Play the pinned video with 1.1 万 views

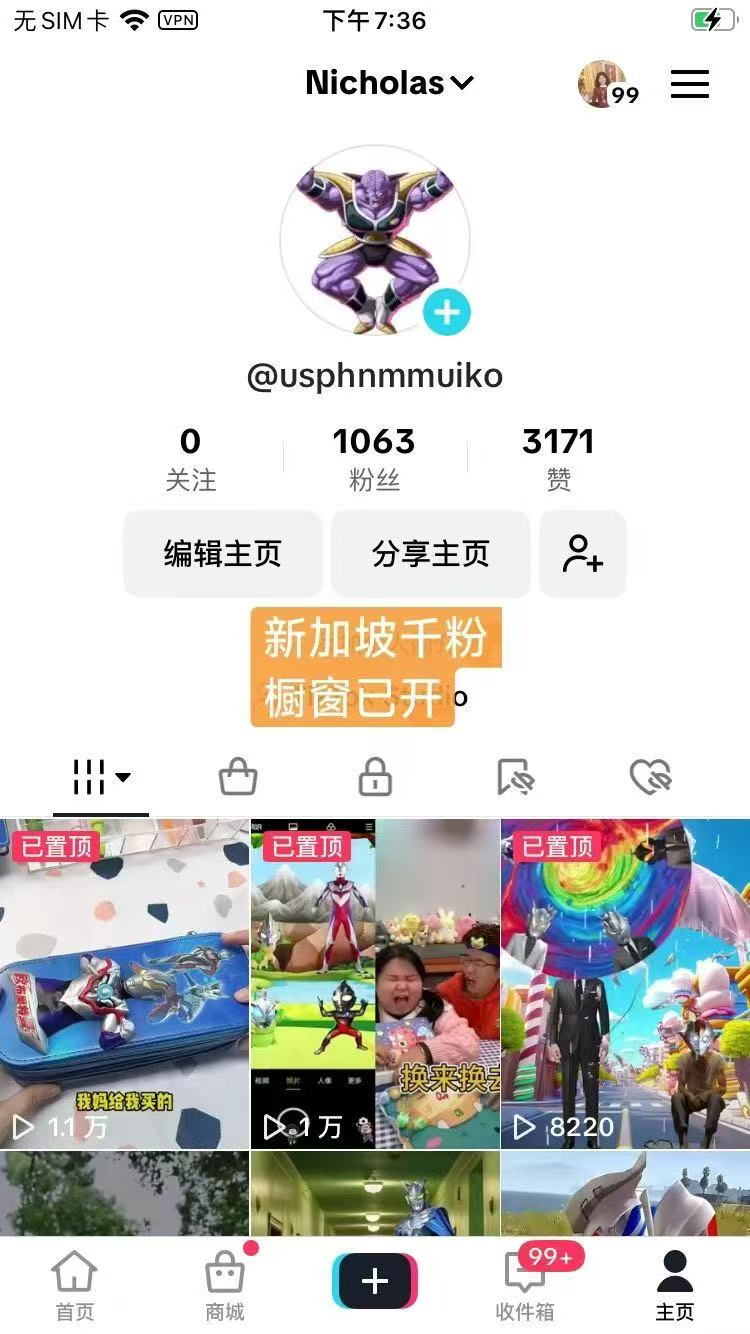click(x=124, y=985)
